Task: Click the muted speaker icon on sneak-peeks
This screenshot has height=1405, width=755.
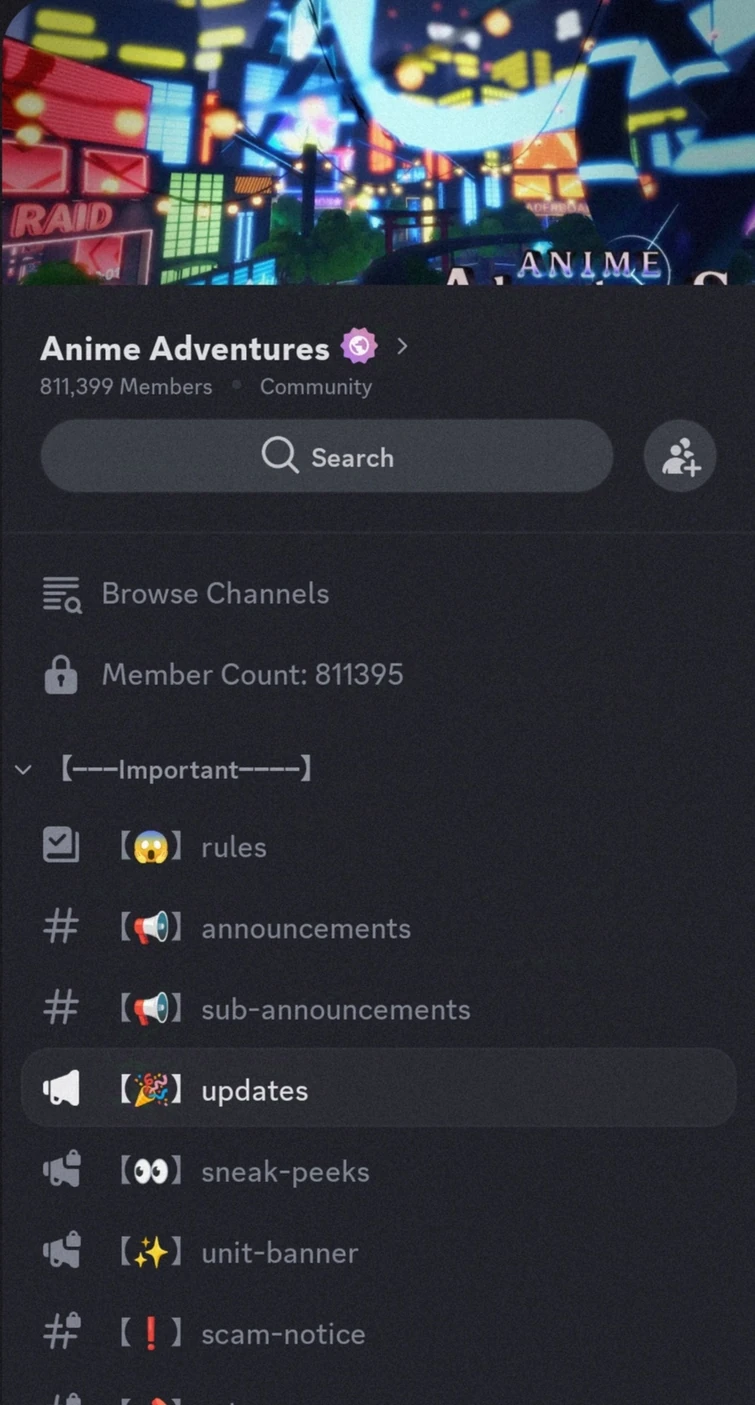Action: point(60,1169)
